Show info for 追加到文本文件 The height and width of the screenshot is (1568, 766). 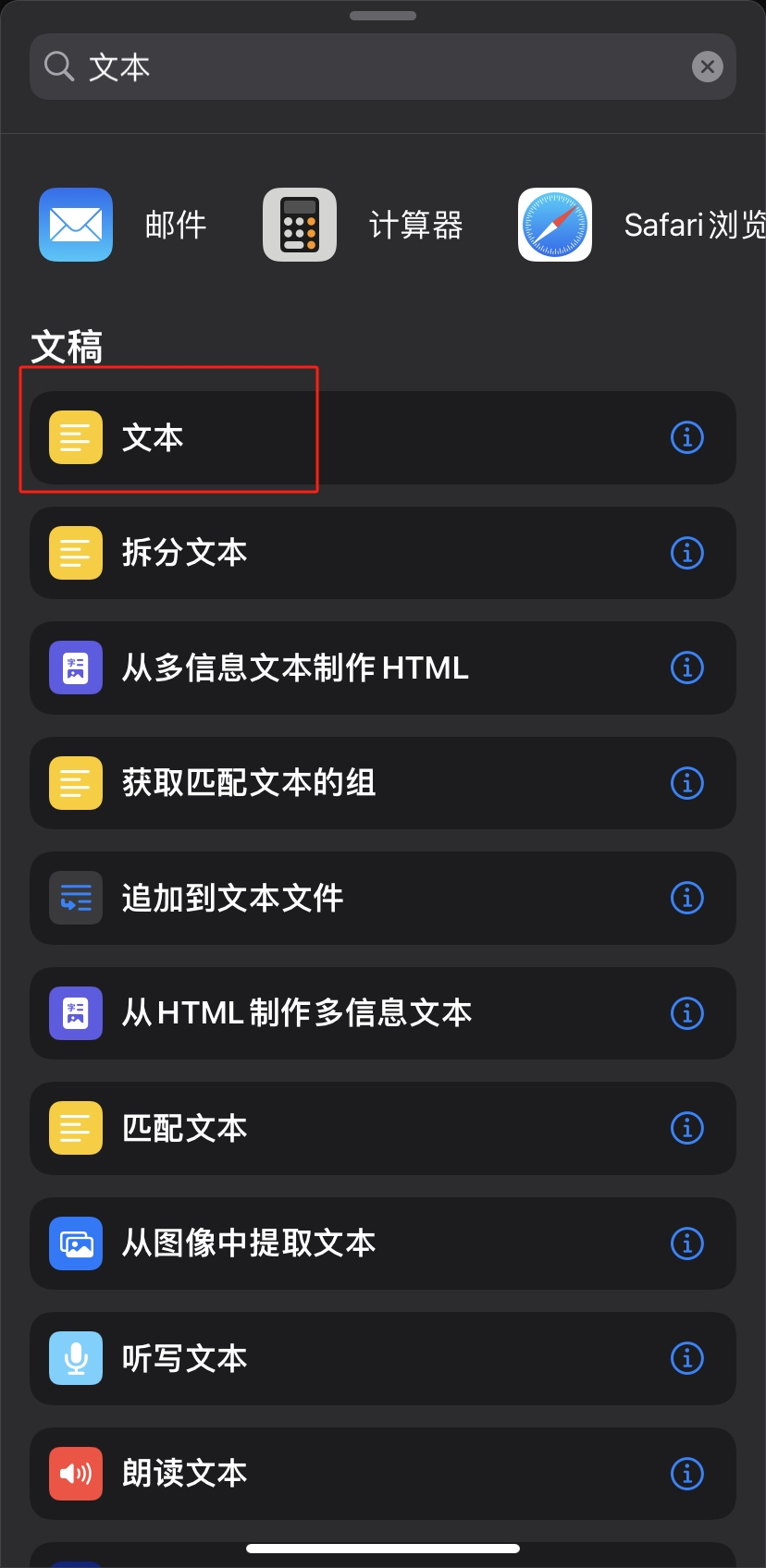[x=686, y=898]
